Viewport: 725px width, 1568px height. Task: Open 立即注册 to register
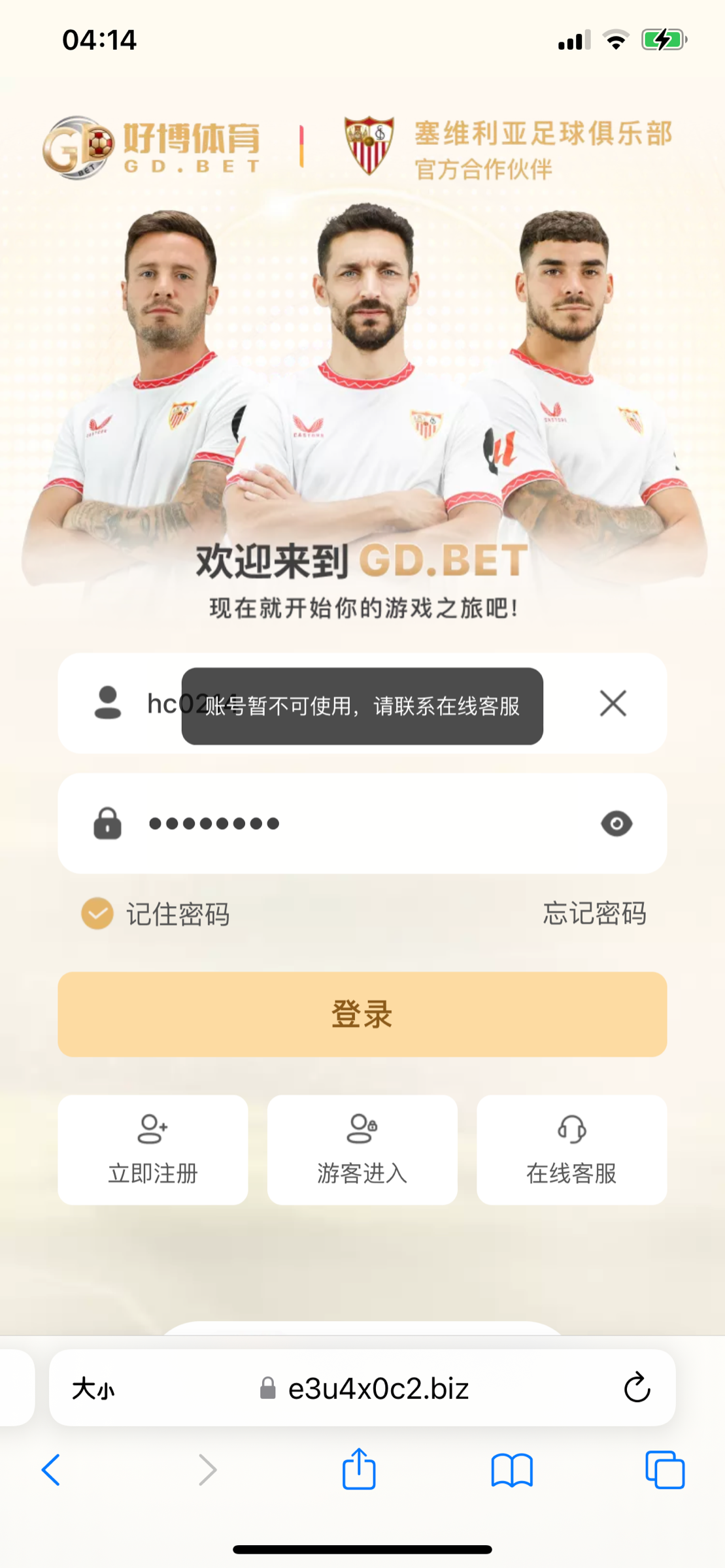pos(153,1150)
